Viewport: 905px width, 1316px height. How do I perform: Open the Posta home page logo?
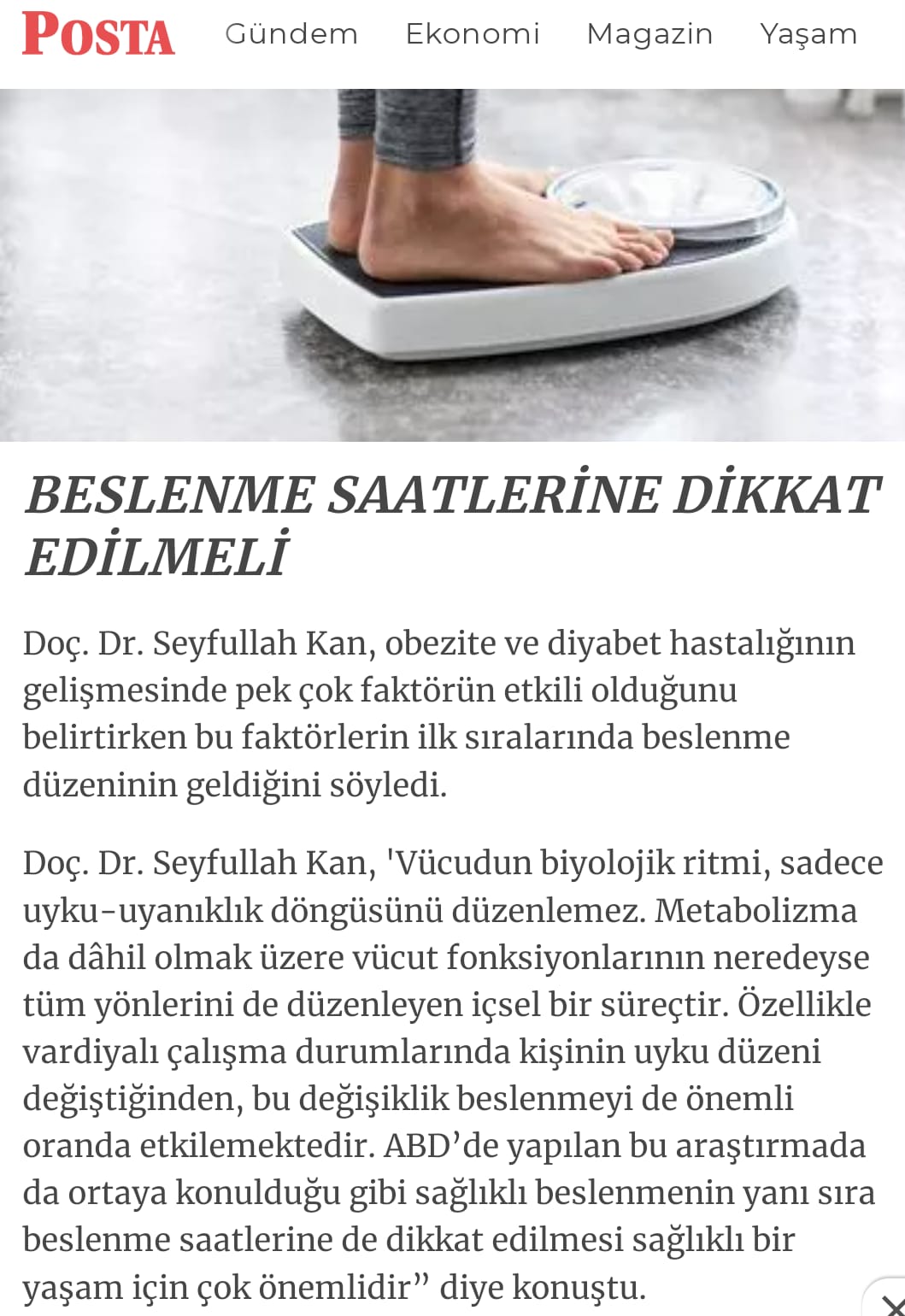click(x=98, y=35)
